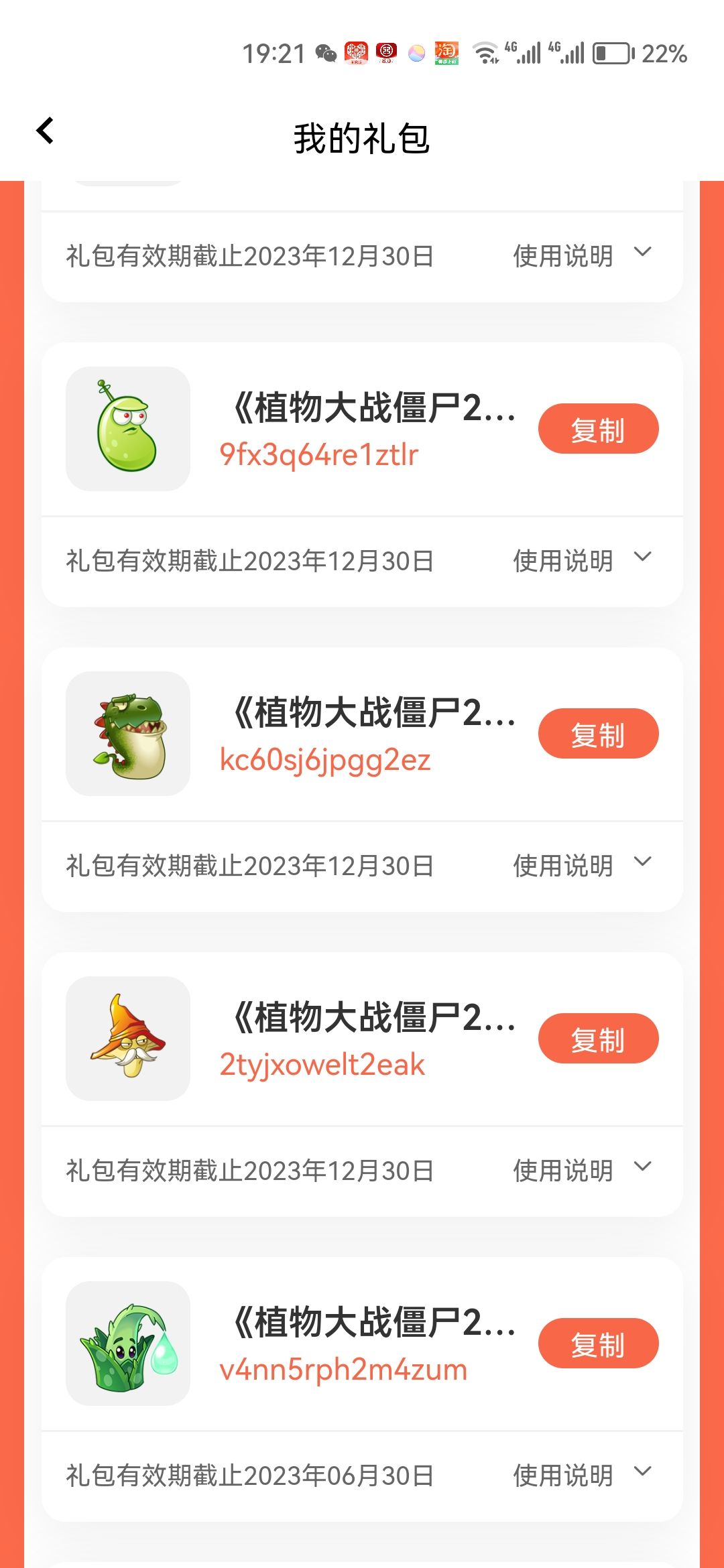Copy the gift code kc60sj6jpgg2ez
This screenshot has width=724, height=1568.
coord(598,734)
